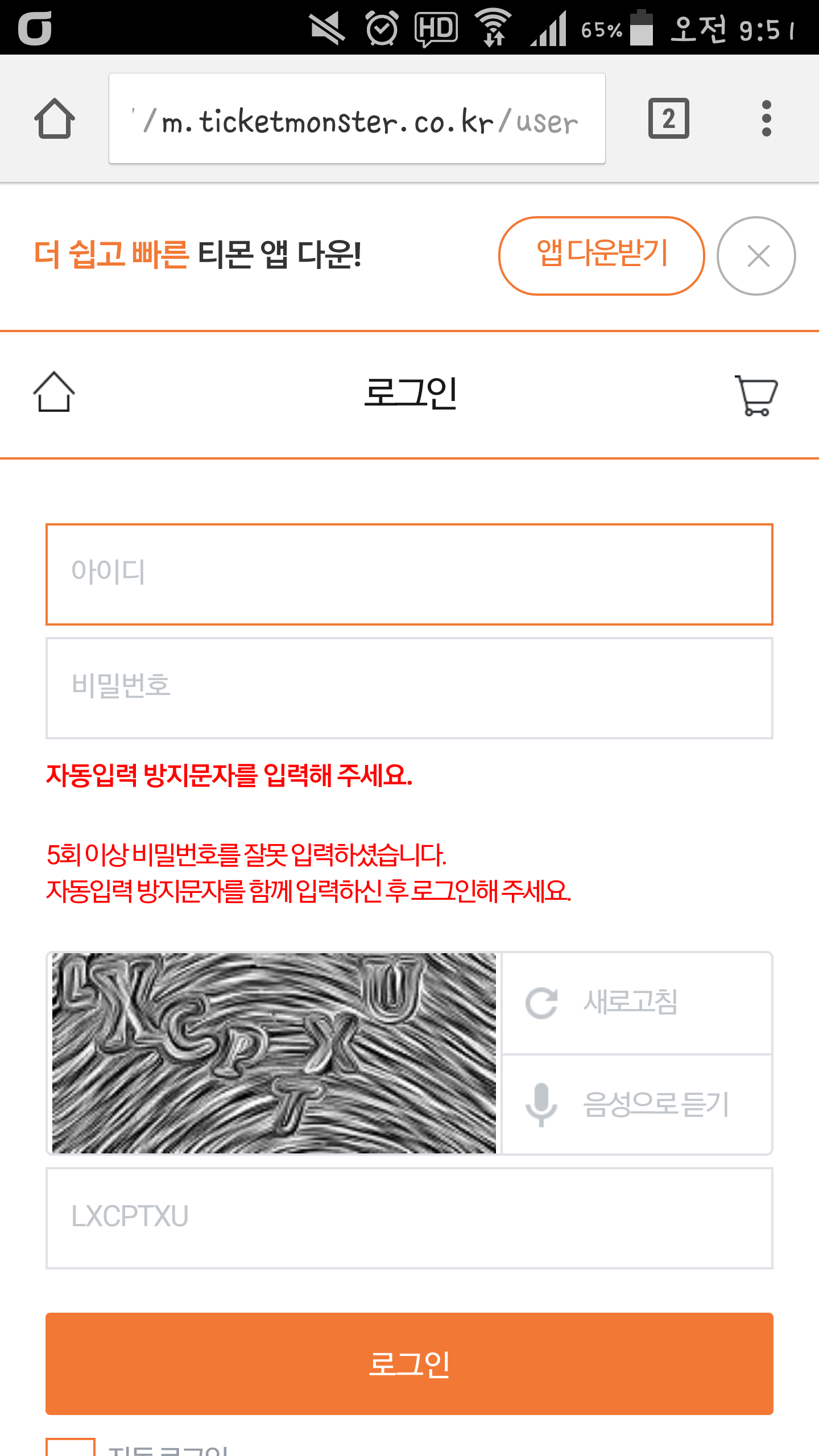Focus the 비밀번호 password field
This screenshot has height=1456, width=819.
click(x=409, y=688)
